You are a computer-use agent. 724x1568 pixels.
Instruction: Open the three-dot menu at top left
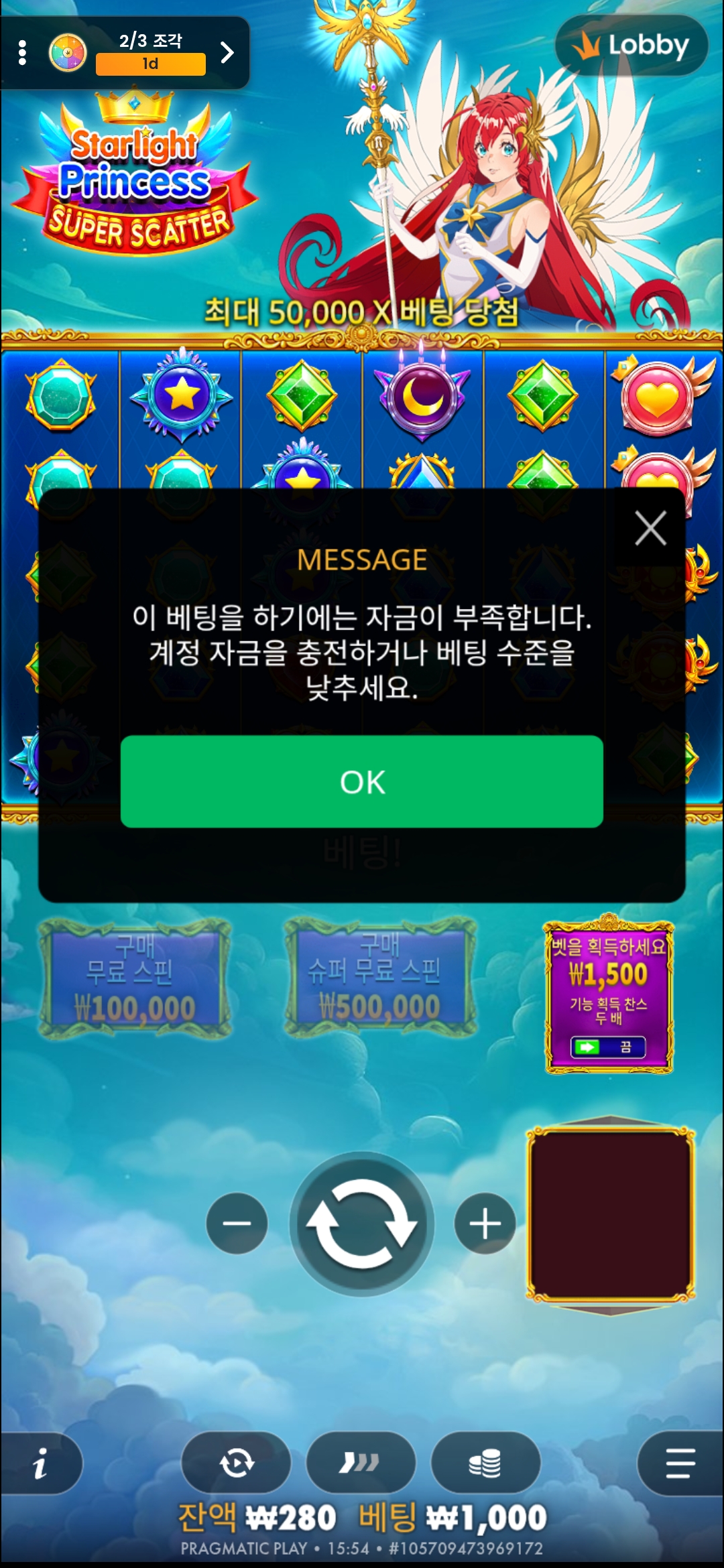pyautogui.click(x=23, y=52)
